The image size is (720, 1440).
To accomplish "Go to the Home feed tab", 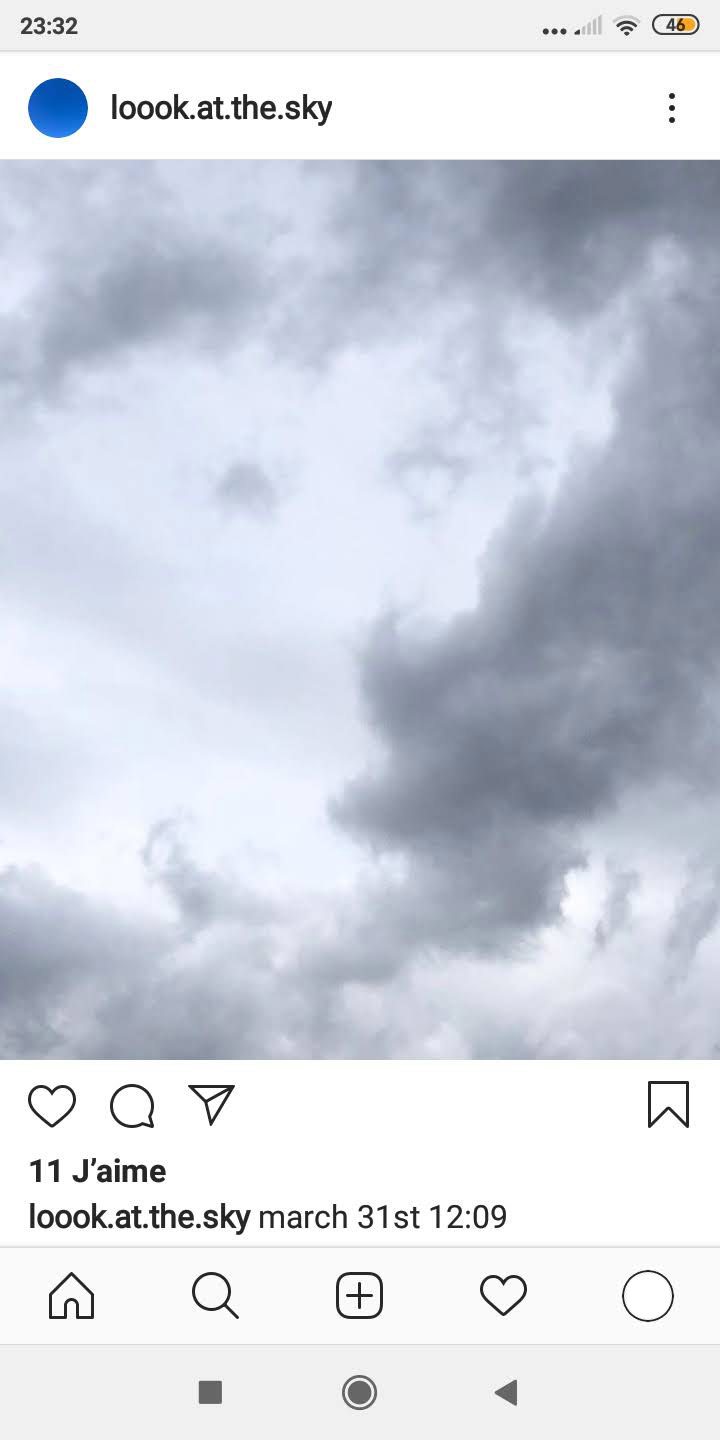I will pos(72,1297).
